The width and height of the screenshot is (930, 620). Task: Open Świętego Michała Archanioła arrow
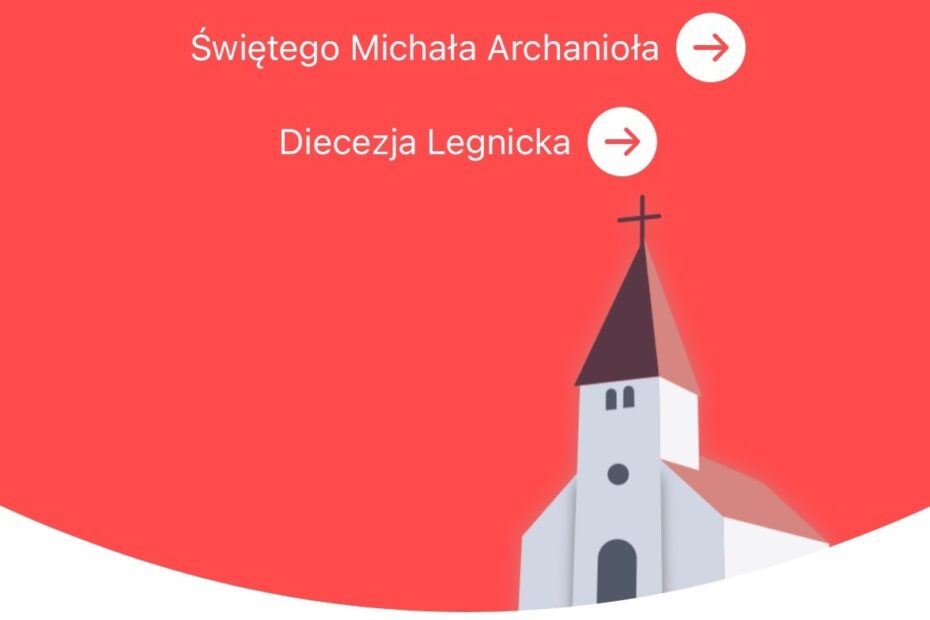[x=710, y=47]
